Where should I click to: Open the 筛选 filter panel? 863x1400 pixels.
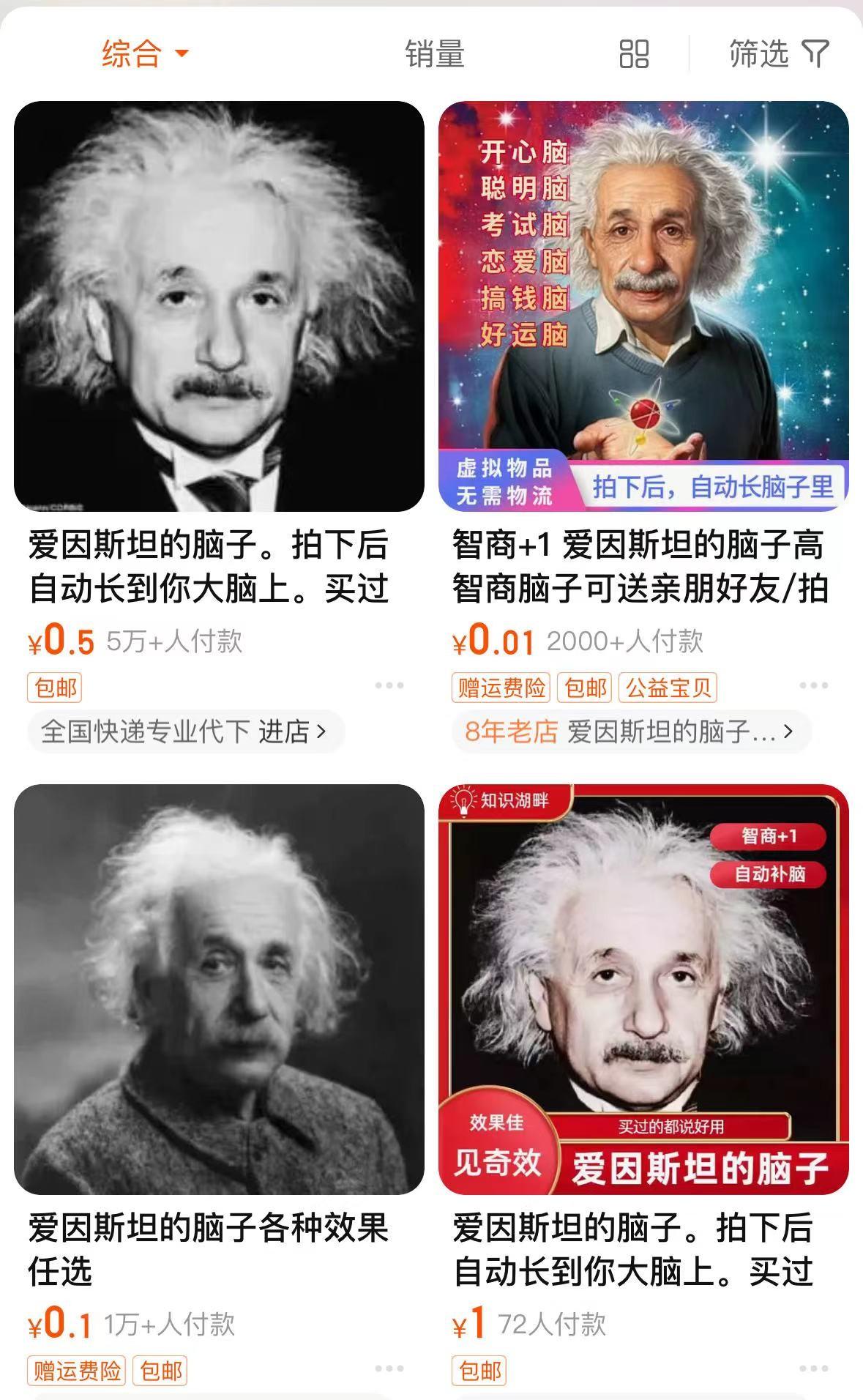pos(778,54)
